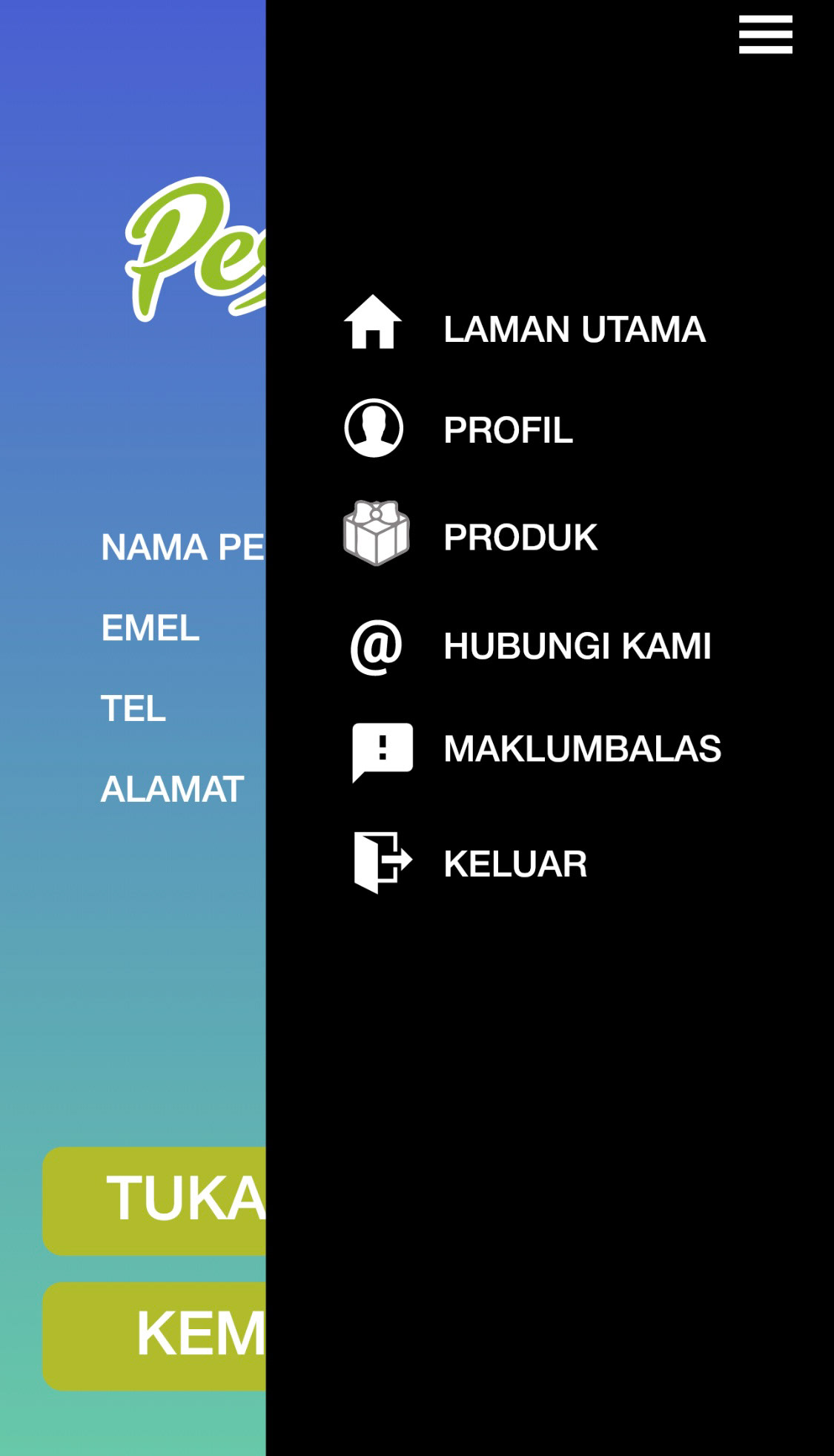Log out via Keluar
834x1456 pixels.
click(x=514, y=864)
